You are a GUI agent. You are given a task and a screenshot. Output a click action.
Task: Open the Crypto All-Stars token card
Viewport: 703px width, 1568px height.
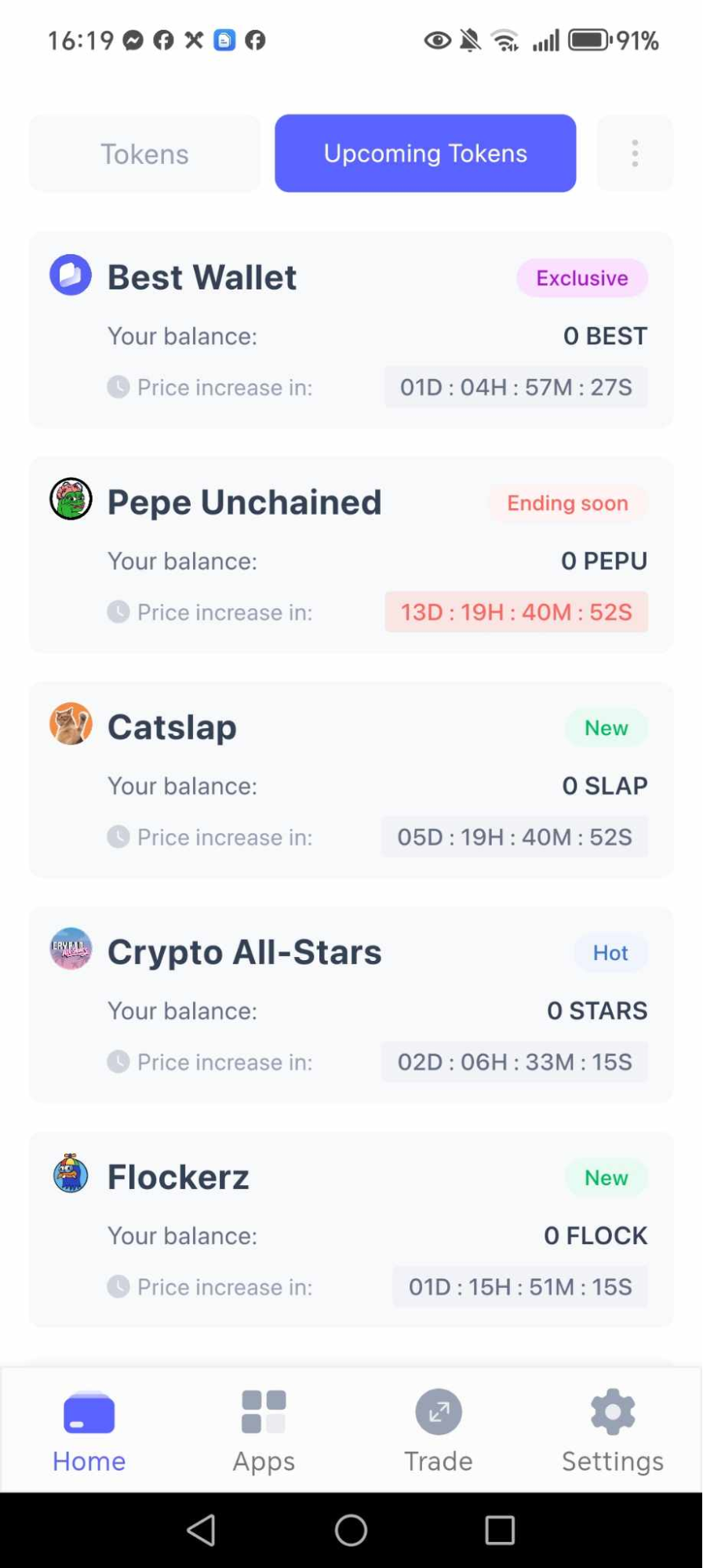[x=351, y=1005]
